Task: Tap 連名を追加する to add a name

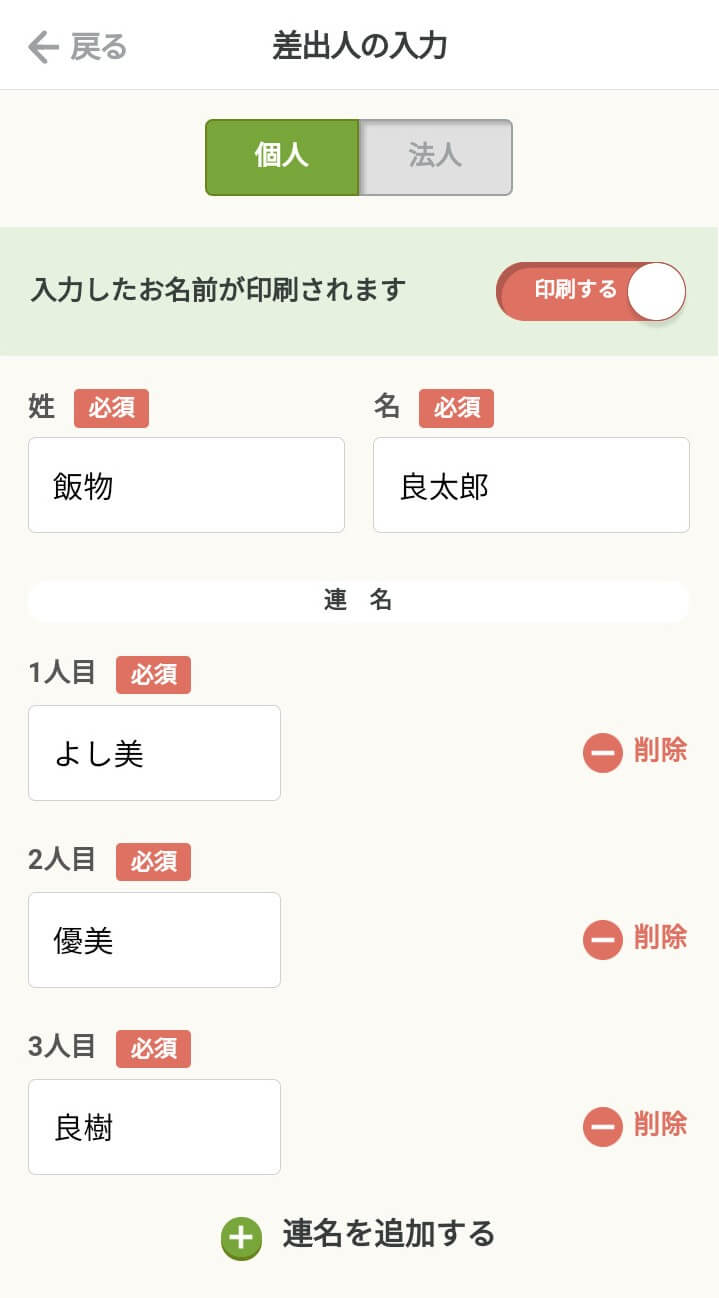Action: (359, 1236)
